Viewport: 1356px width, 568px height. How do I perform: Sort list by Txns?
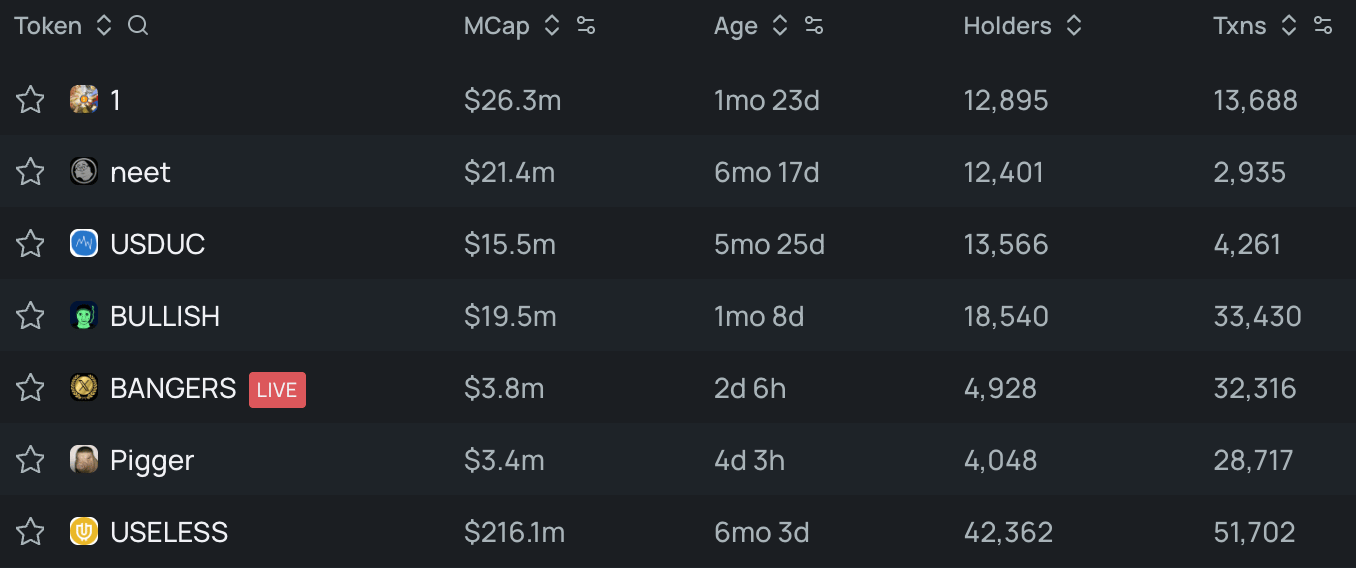tap(1289, 26)
